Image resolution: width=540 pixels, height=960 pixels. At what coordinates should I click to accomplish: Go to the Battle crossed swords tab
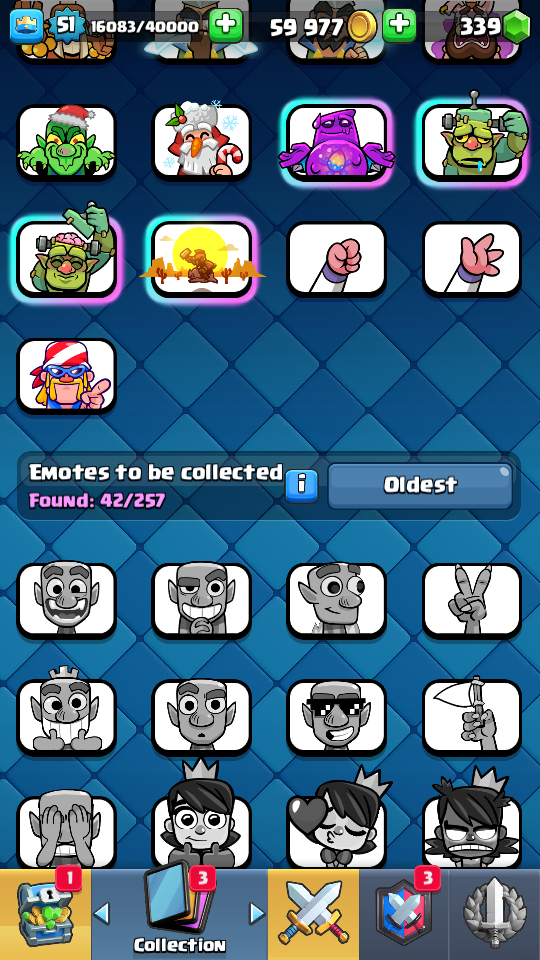pyautogui.click(x=313, y=914)
